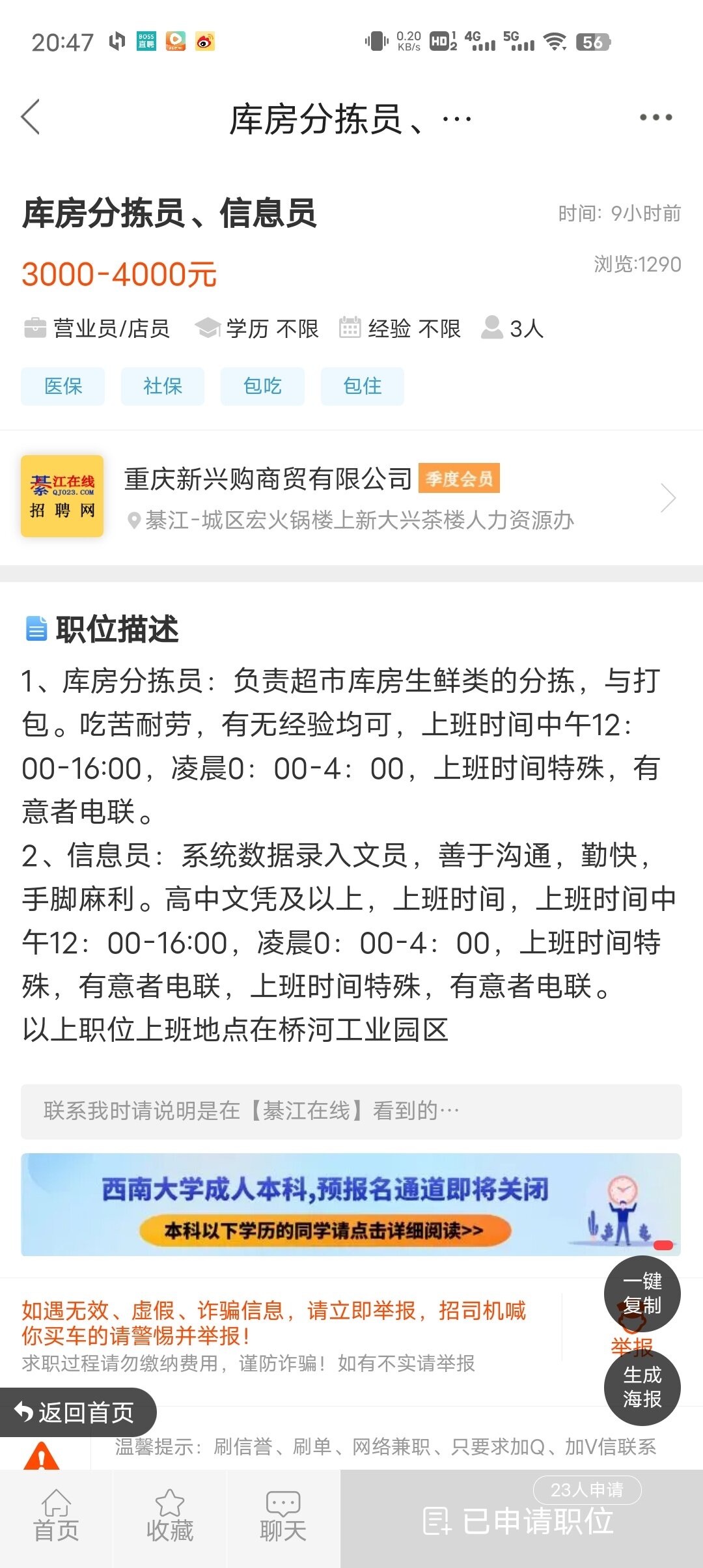Tap 一键复制 to copy job info

[642, 1293]
